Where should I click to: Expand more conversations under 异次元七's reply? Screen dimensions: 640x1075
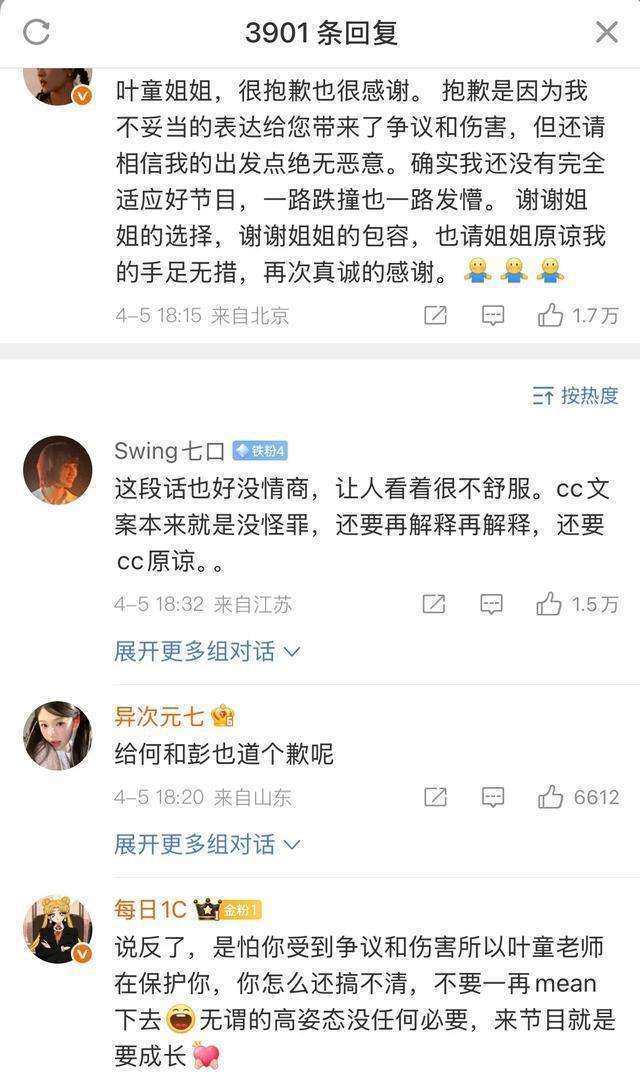pos(207,844)
